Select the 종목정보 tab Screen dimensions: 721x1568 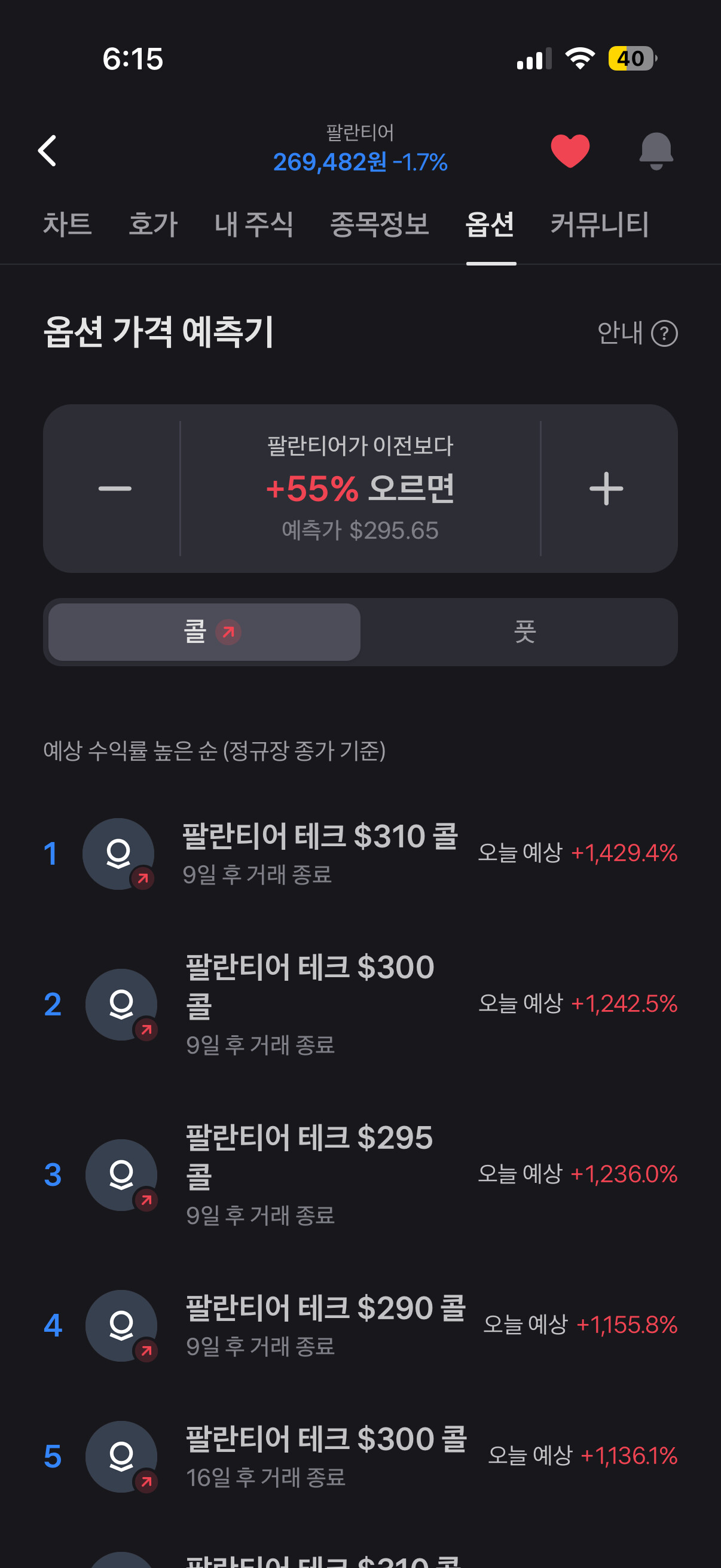click(x=379, y=224)
